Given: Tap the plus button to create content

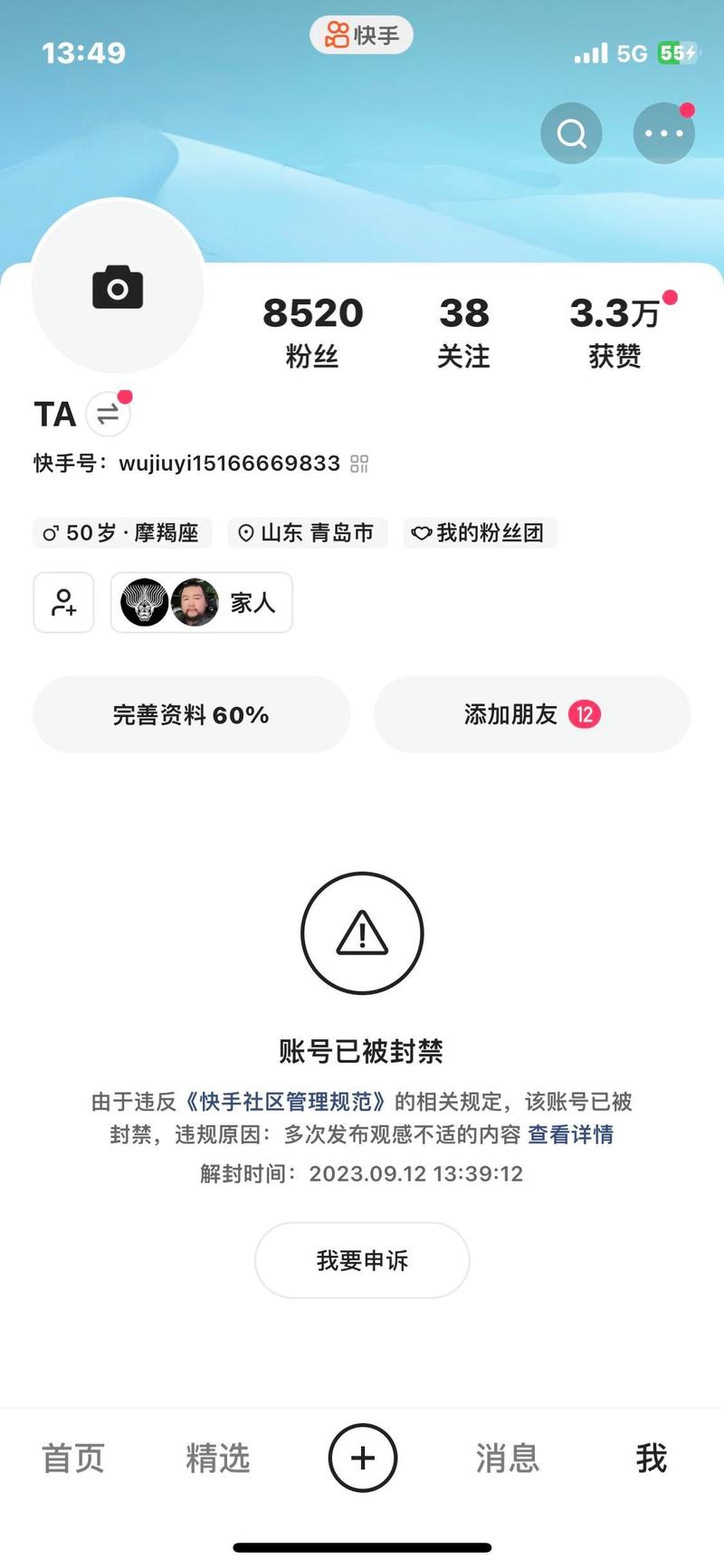Looking at the screenshot, I should 362,1458.
